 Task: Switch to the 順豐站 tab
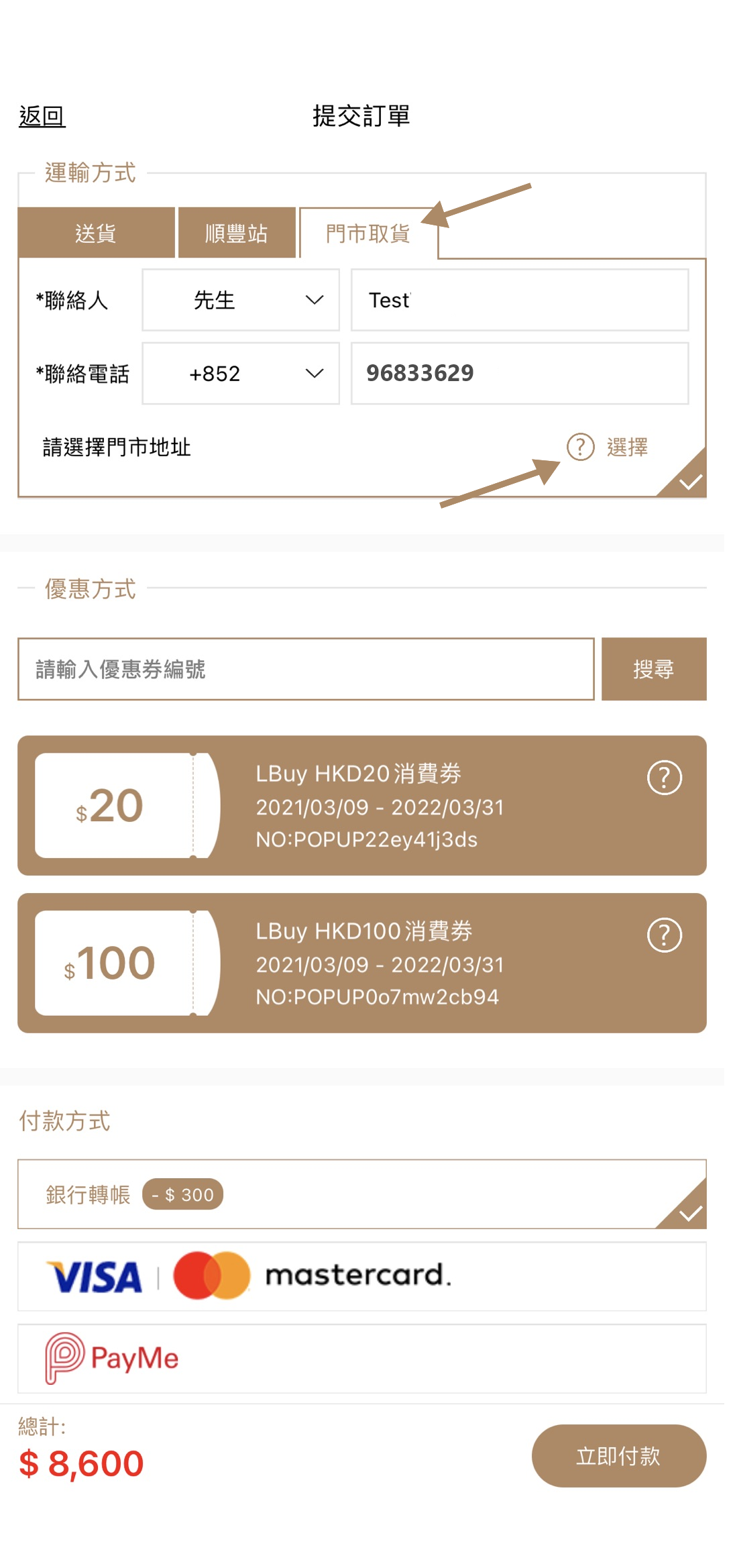tap(237, 233)
